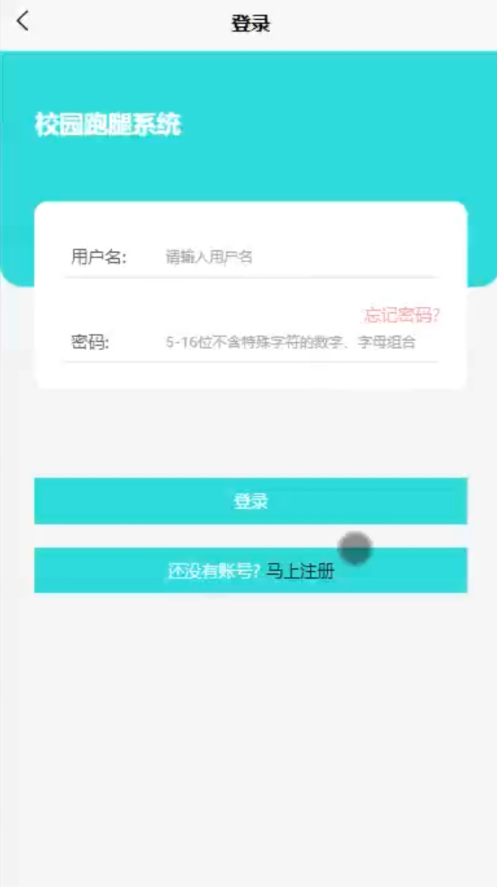
Task: Open 马上注册 to create an account
Action: [x=300, y=571]
